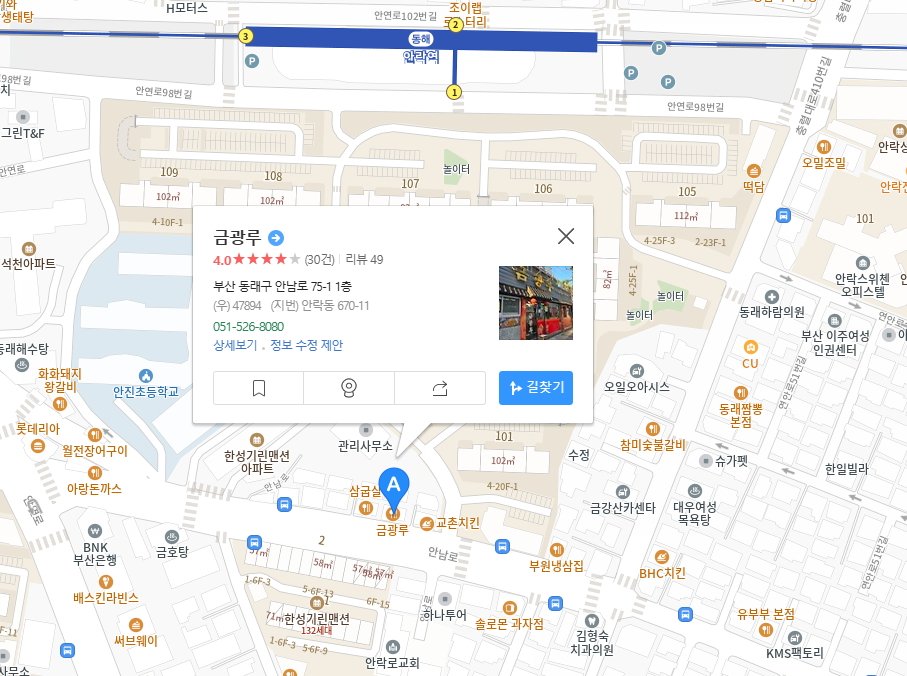
Task: Bookmark 금광루 in the popup
Action: (x=259, y=388)
